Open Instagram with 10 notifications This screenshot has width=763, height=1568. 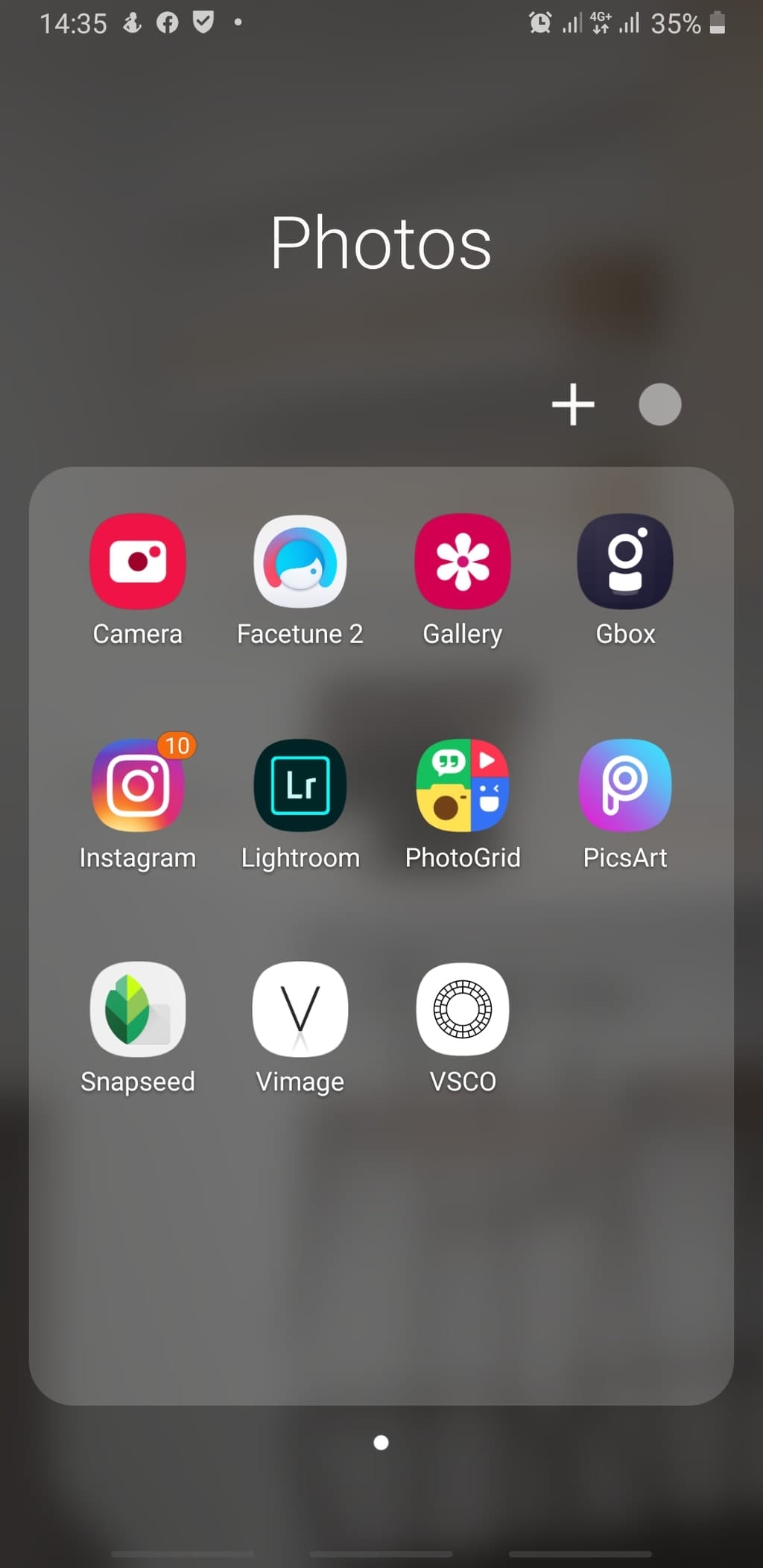point(138,785)
